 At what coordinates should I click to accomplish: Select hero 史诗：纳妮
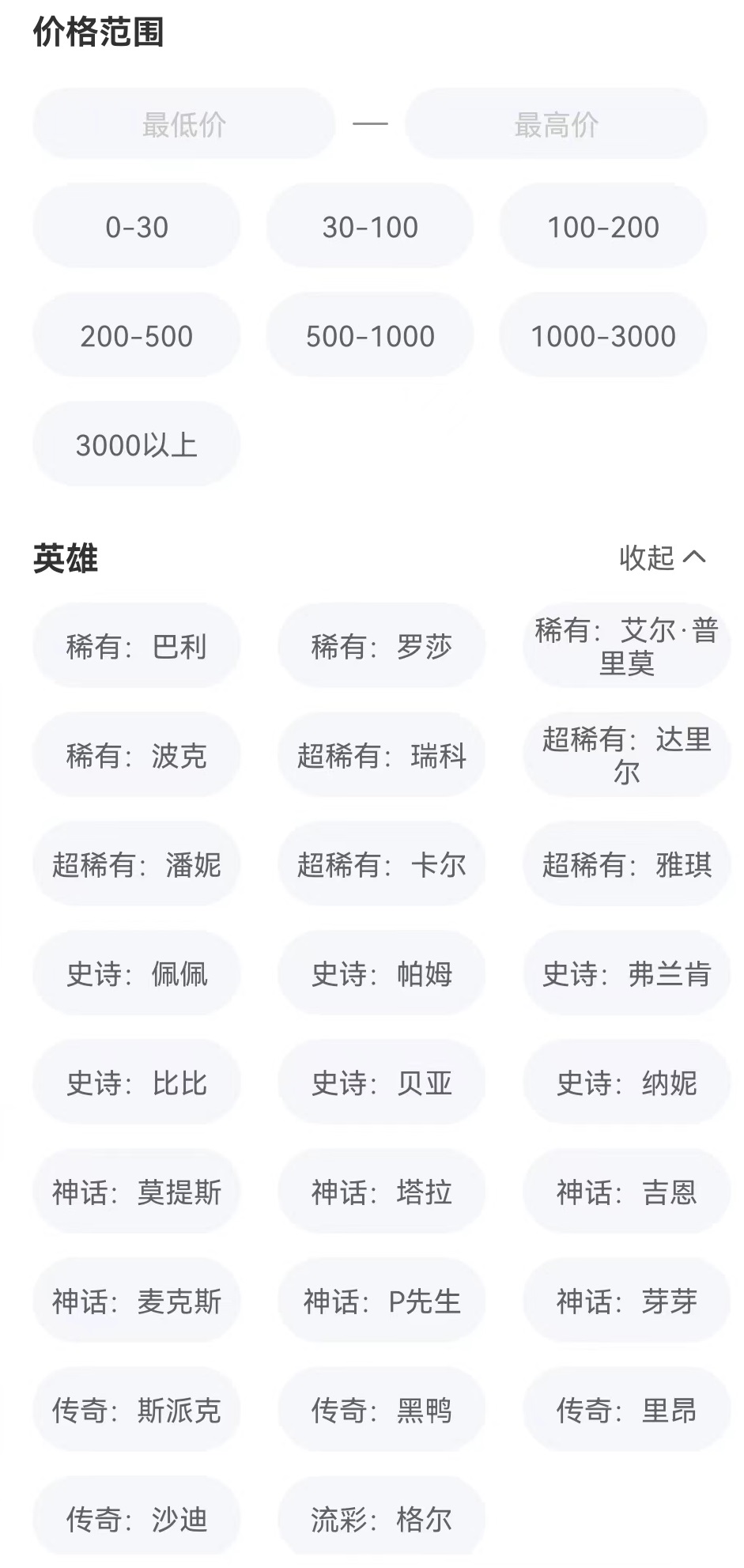coord(626,1083)
